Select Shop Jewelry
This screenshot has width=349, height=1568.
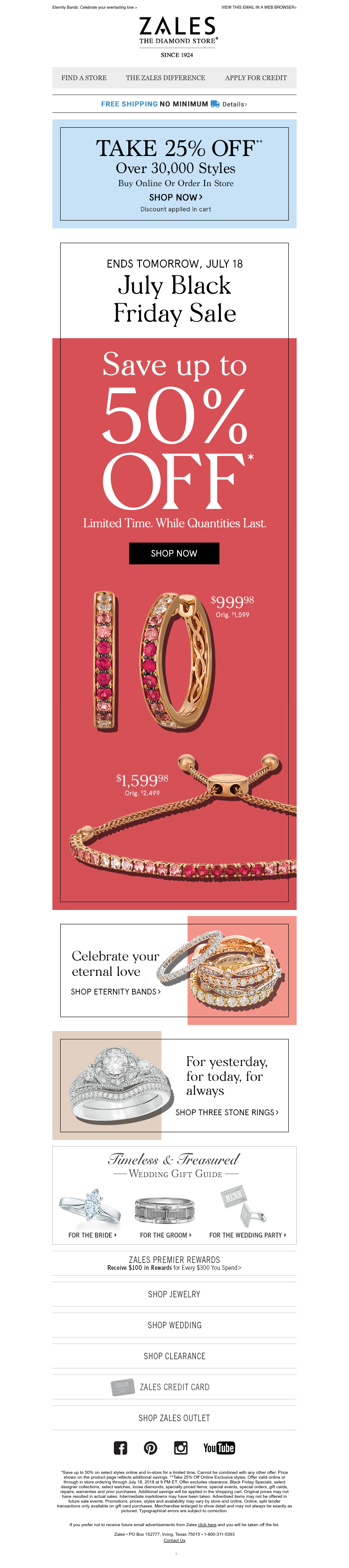pyautogui.click(x=174, y=1294)
